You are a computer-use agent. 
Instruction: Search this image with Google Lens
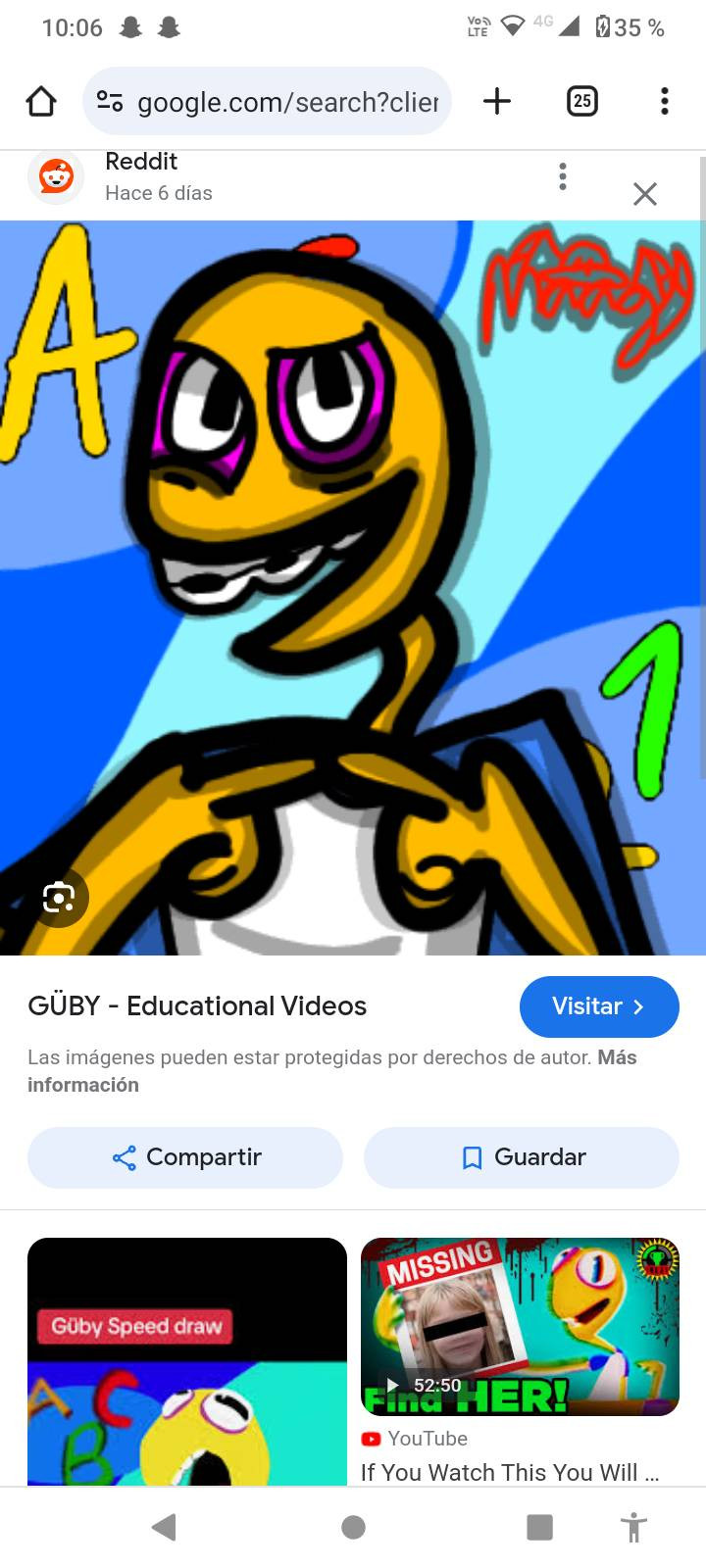pos(59,897)
